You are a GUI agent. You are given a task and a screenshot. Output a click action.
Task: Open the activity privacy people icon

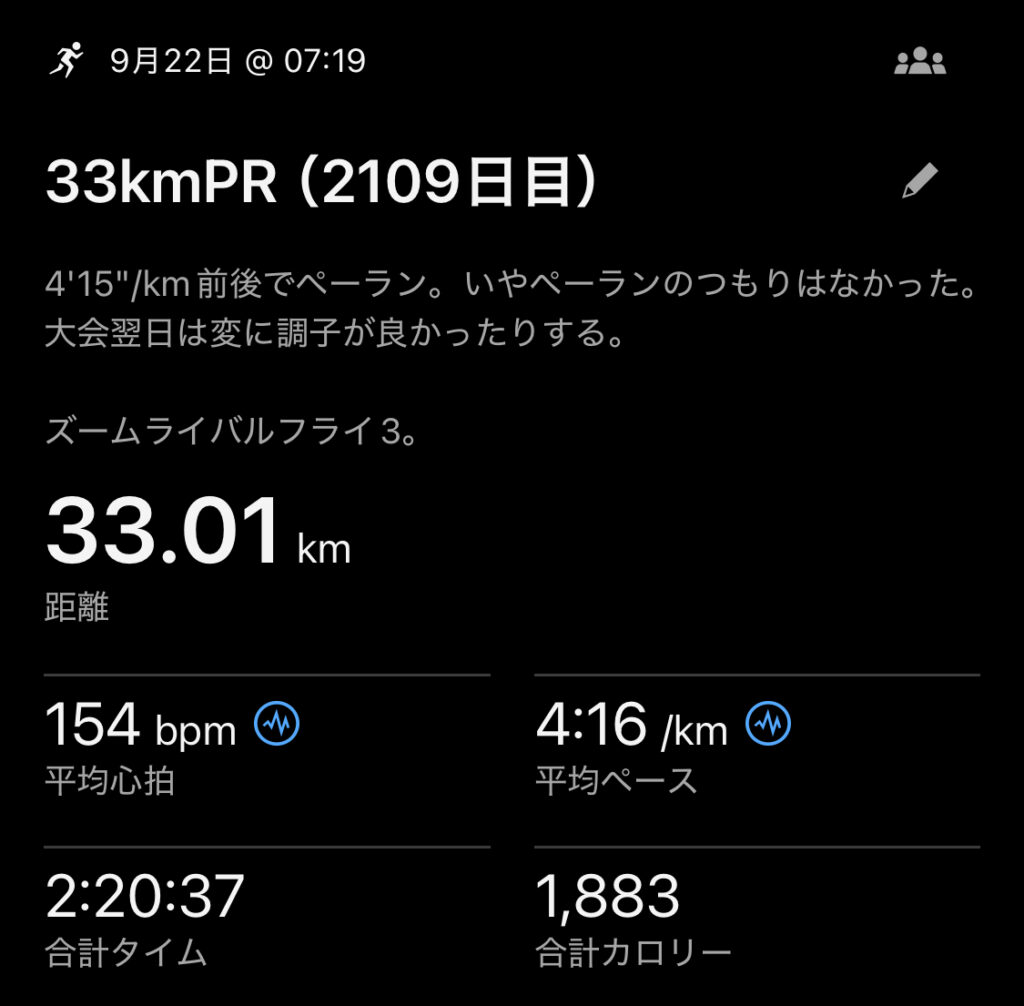tap(919, 63)
